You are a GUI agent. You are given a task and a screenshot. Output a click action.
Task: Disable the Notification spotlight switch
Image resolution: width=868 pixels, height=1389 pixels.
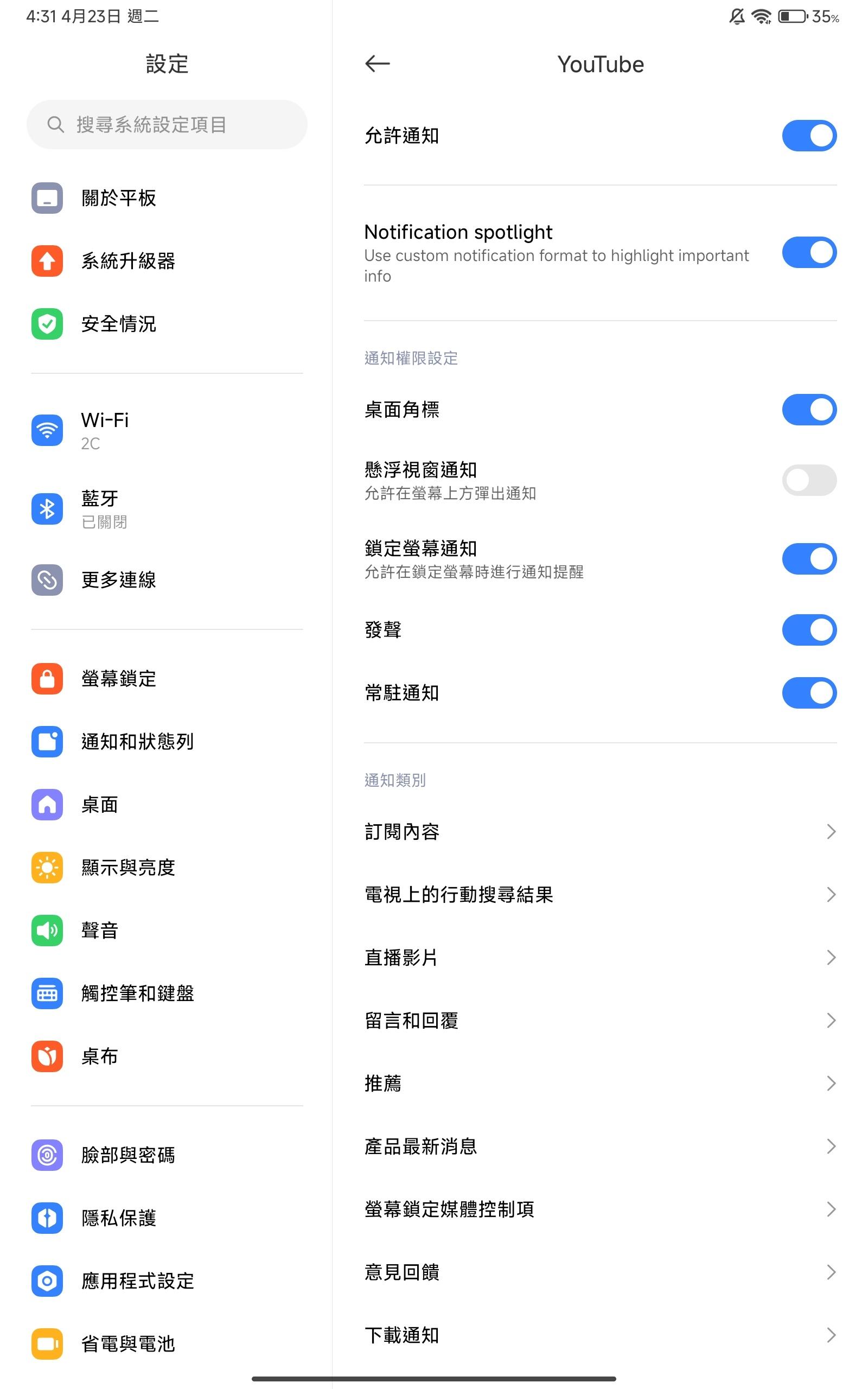(x=808, y=252)
